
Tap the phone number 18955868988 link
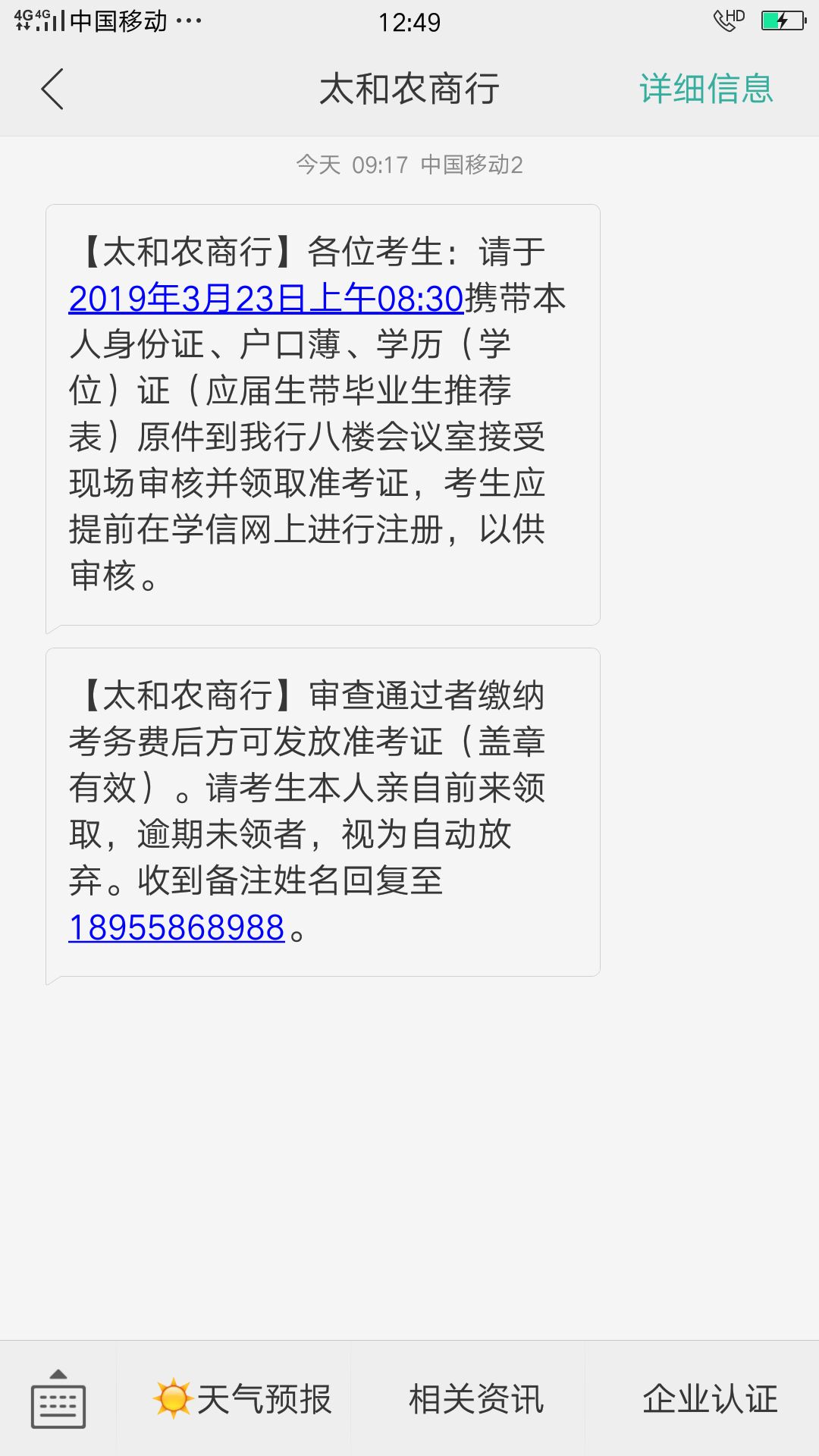(x=176, y=927)
